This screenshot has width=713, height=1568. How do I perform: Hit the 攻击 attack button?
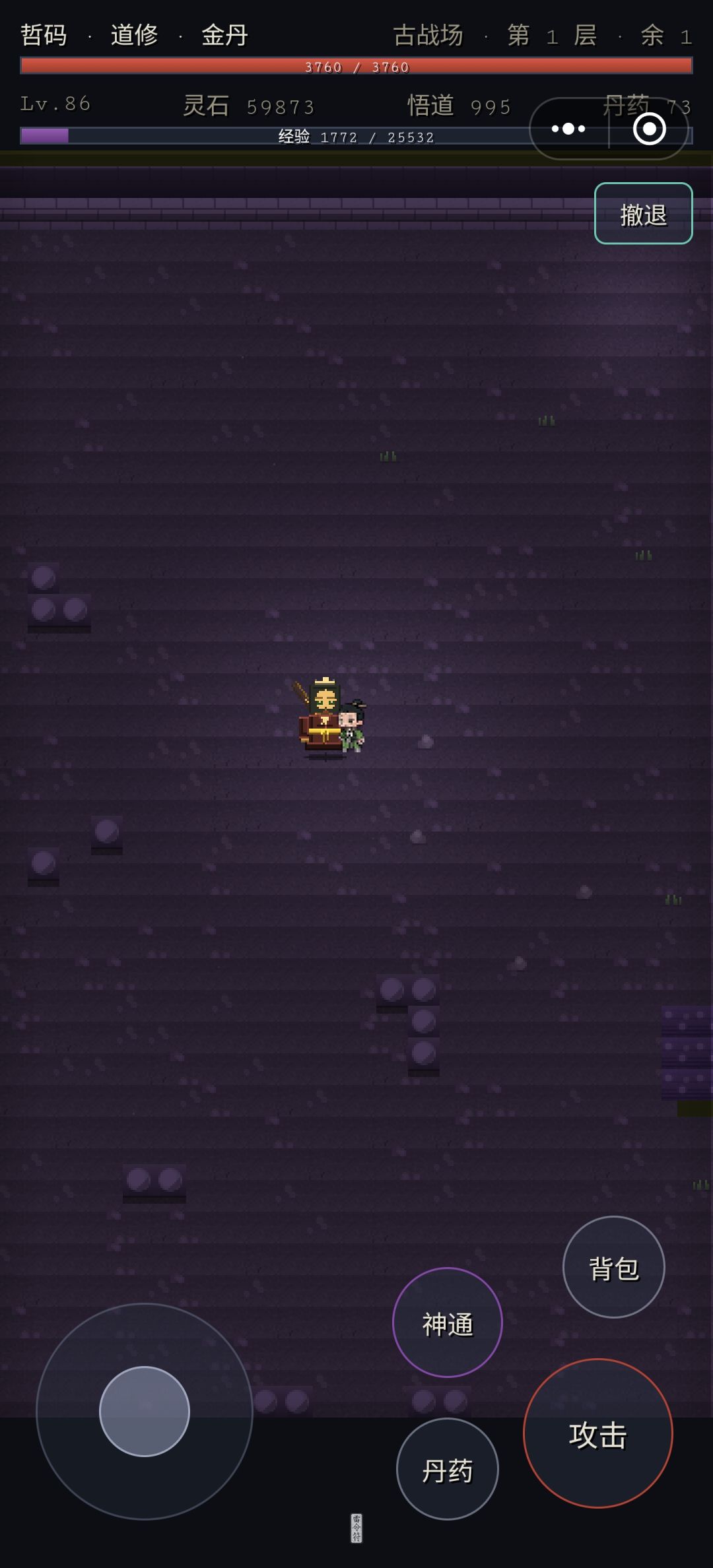click(x=598, y=1433)
